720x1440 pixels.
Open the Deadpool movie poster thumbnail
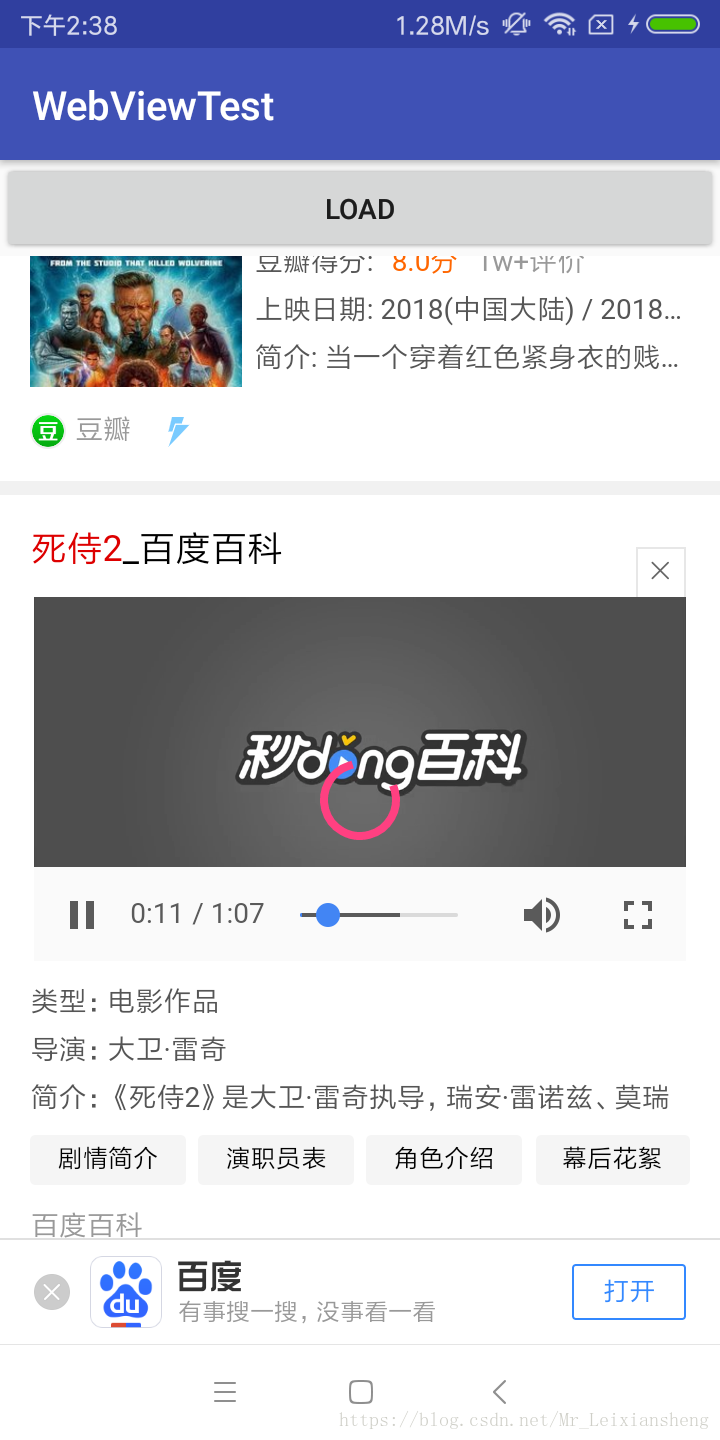(x=136, y=321)
